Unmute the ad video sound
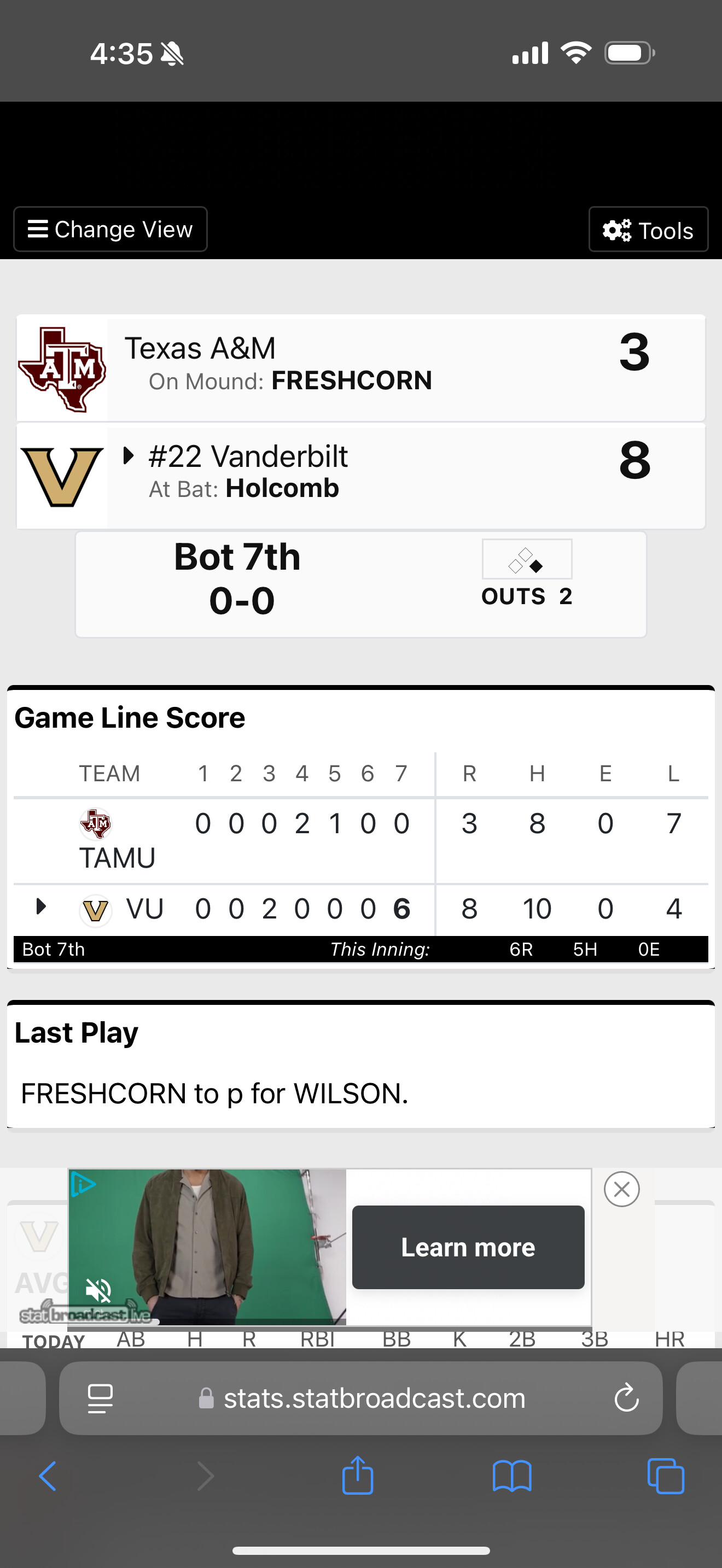722x1568 pixels. point(98,1290)
